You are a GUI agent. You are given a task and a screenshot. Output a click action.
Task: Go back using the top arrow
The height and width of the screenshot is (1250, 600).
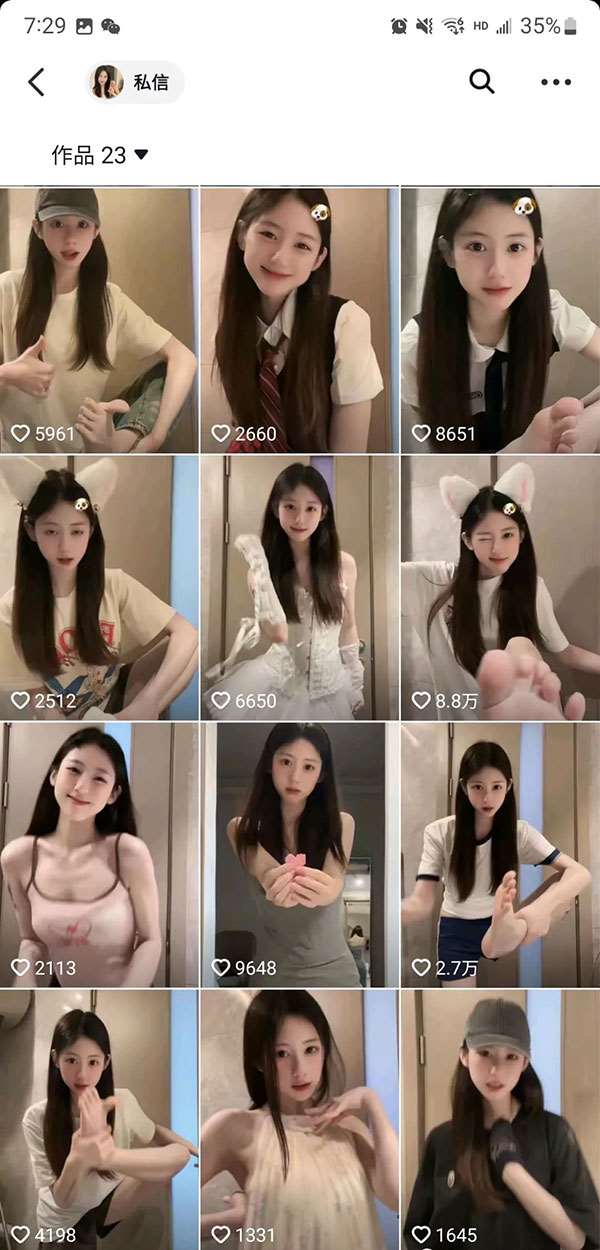pos(37,82)
